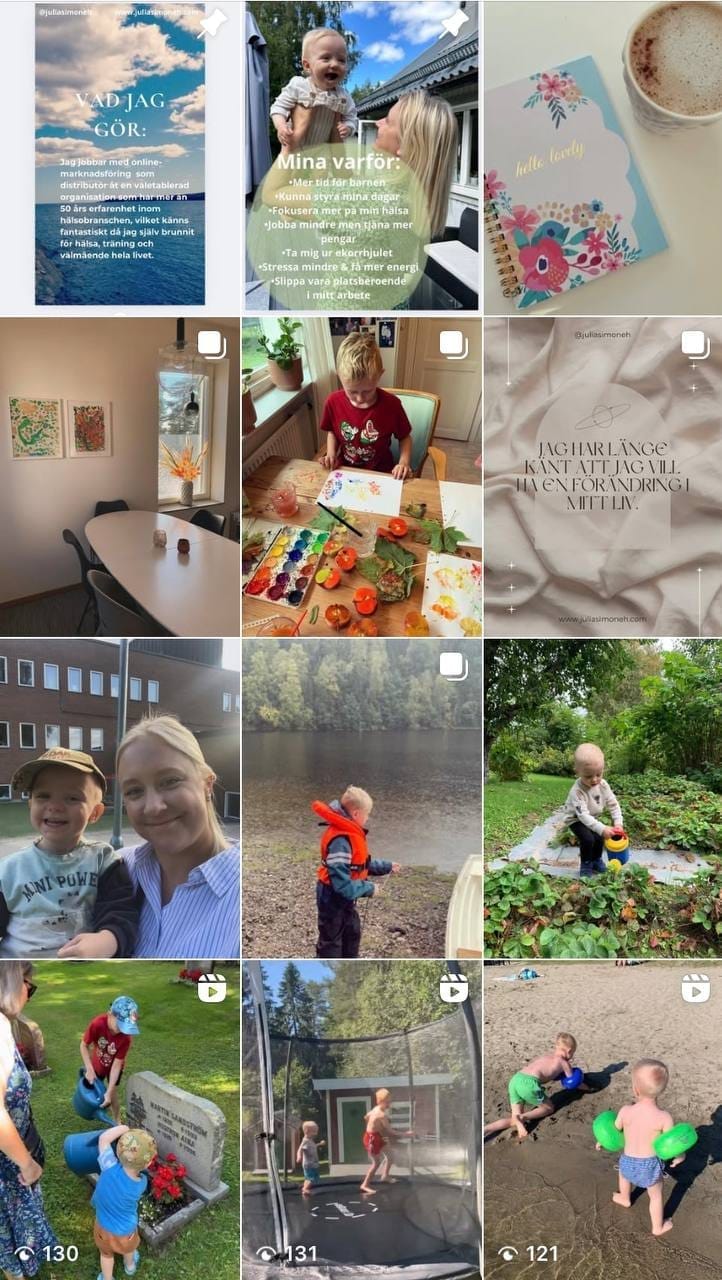Open the boy in life jacket post

pos(361,798)
